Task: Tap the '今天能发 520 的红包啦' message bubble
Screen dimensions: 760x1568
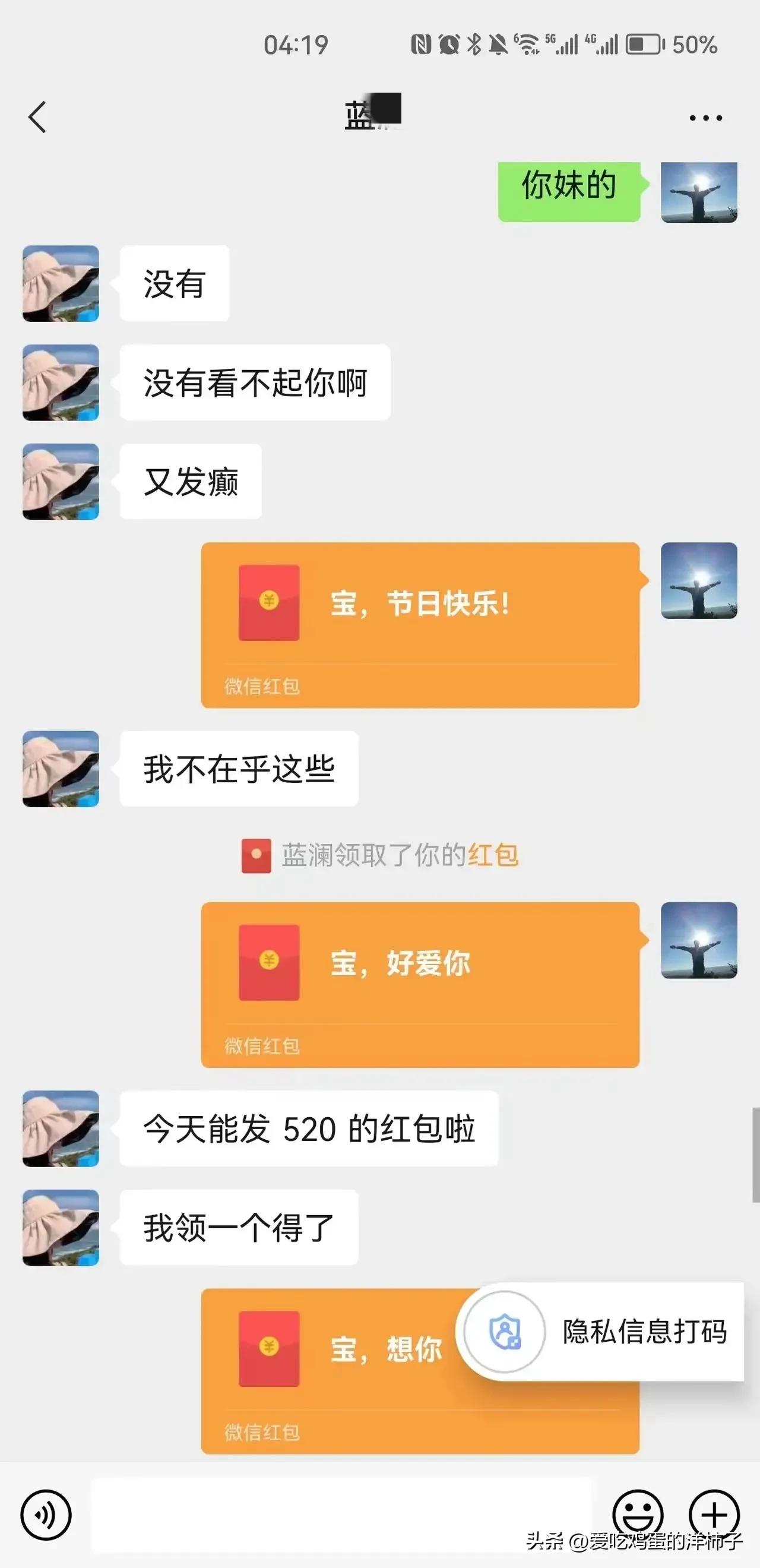Action: point(311,1128)
